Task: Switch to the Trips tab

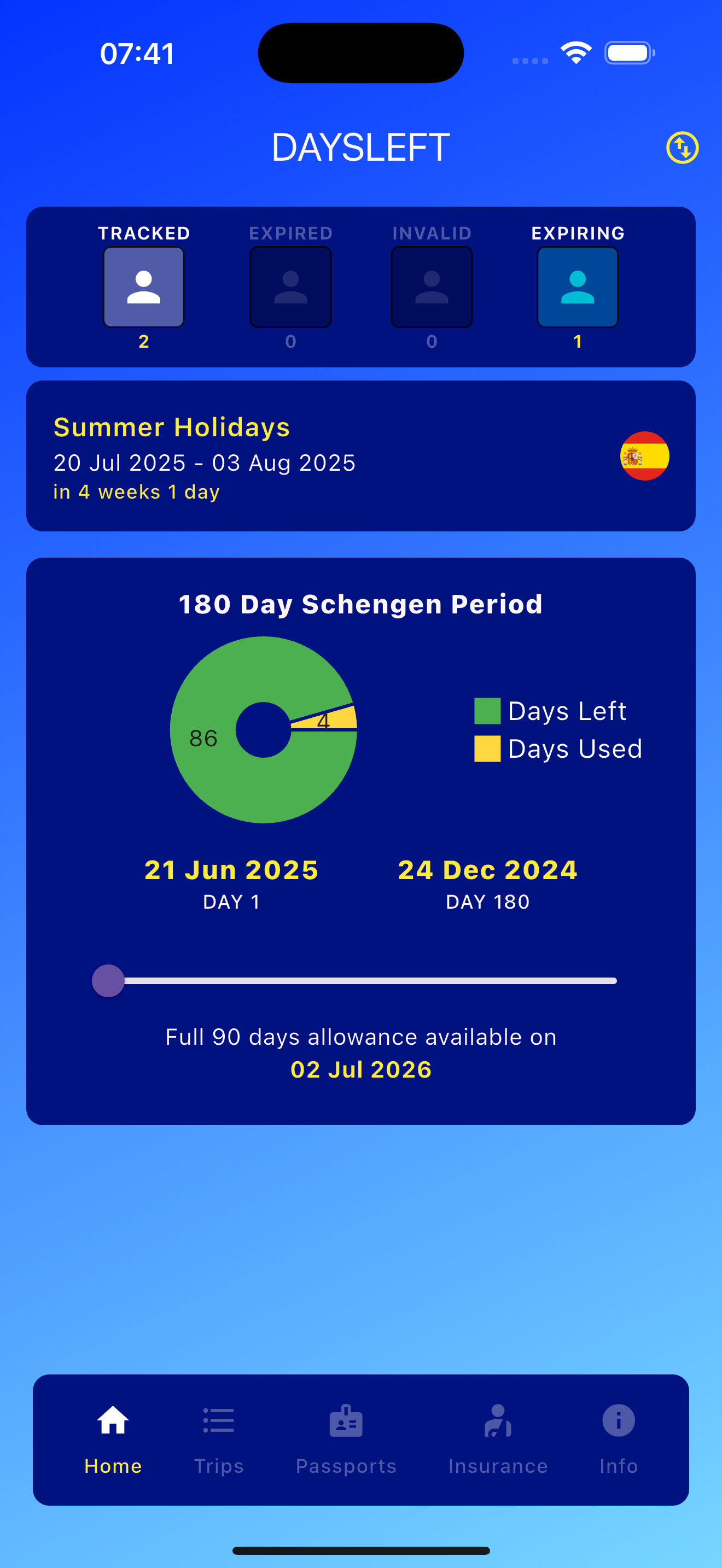Action: pos(219,1439)
